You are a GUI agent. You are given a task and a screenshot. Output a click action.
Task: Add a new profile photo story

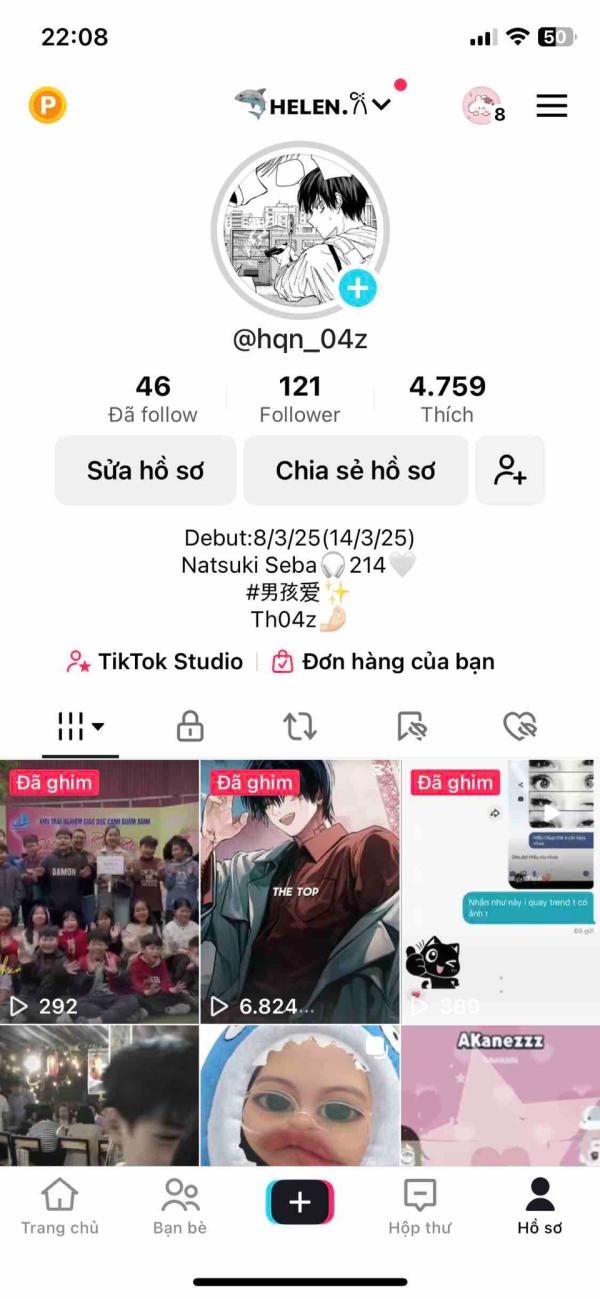[357, 289]
